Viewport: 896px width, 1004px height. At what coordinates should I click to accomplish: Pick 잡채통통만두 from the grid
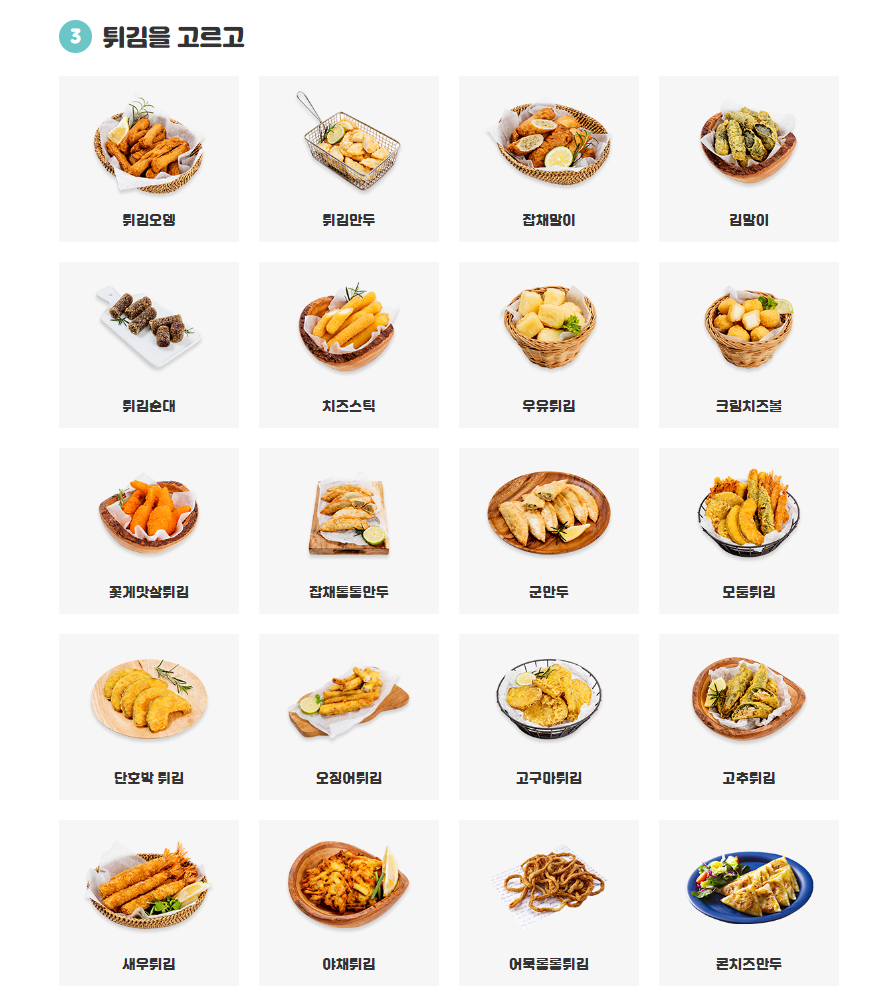click(x=349, y=530)
